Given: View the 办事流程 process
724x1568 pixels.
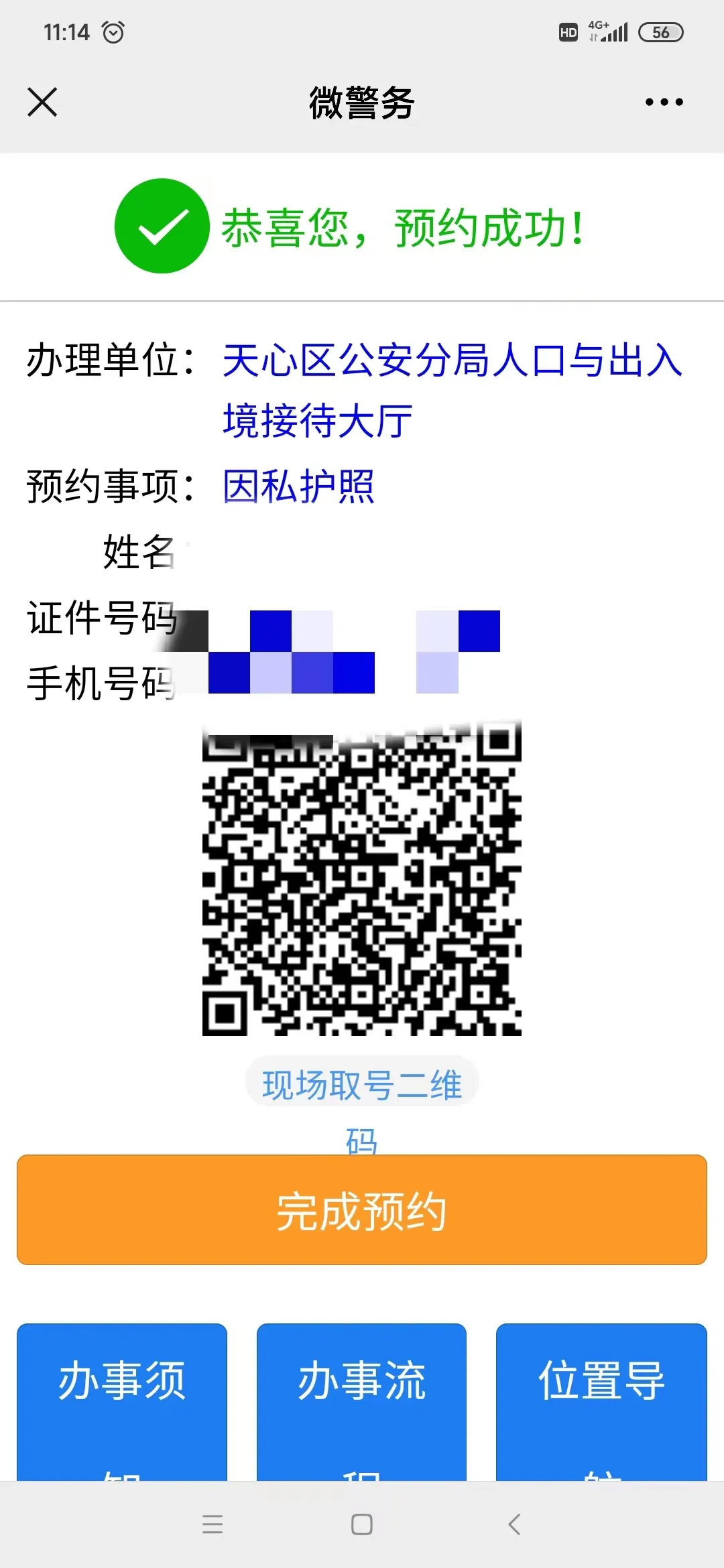Looking at the screenshot, I should [362, 1400].
